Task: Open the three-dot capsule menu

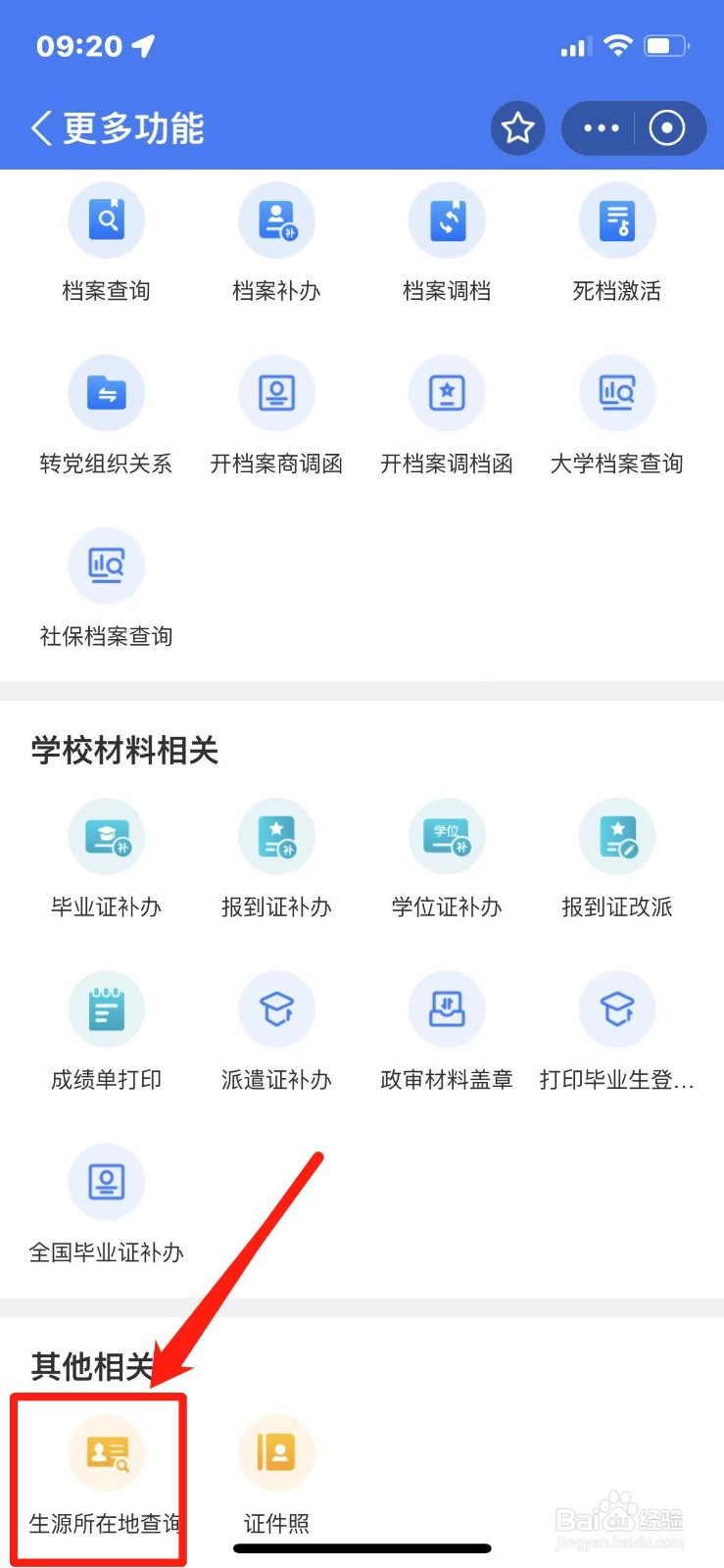Action: click(x=600, y=127)
